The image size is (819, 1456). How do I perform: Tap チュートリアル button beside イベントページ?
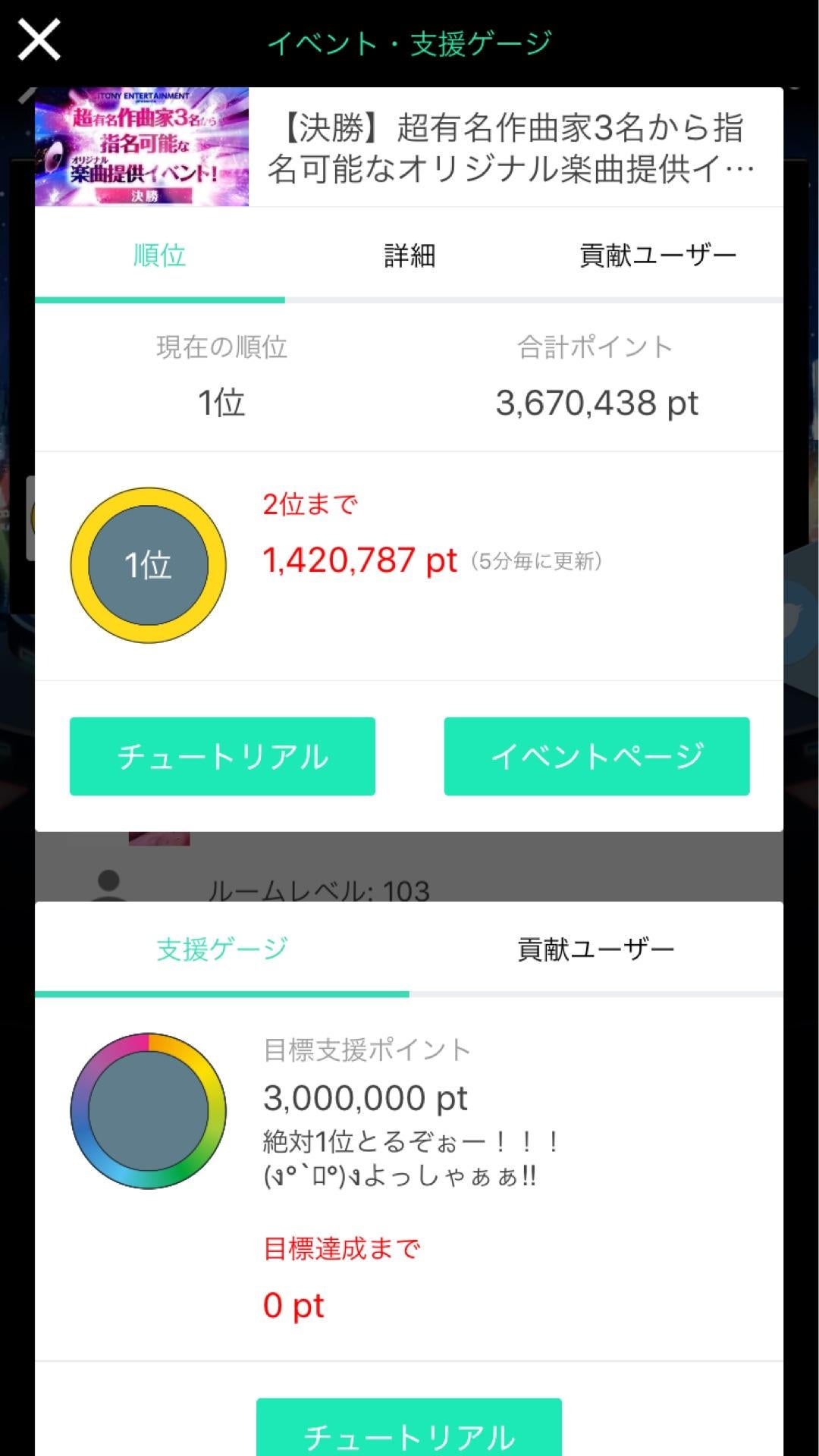coord(222,756)
